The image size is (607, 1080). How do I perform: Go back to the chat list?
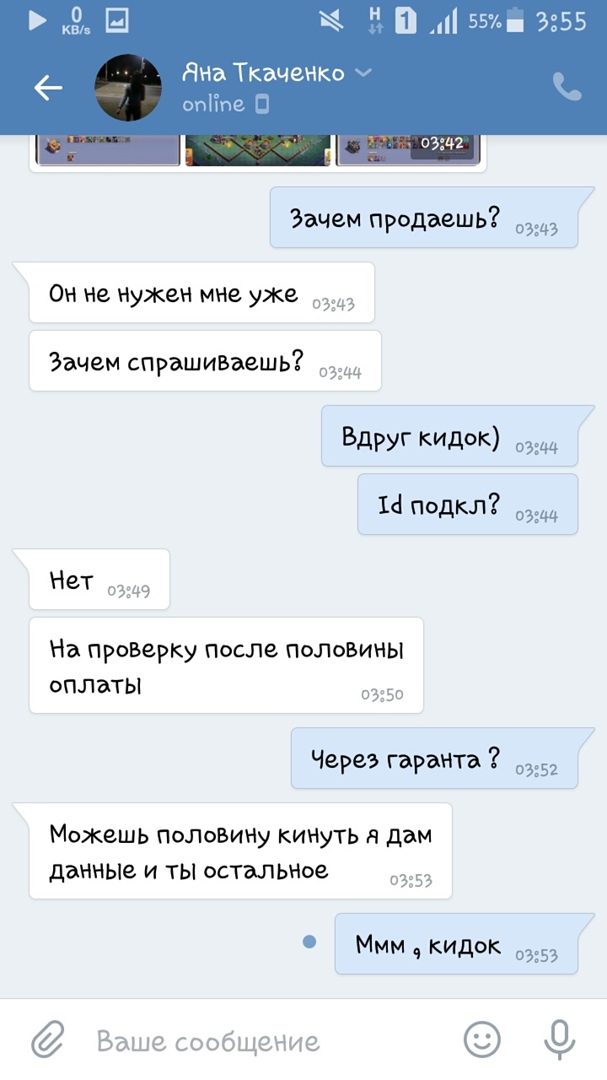47,88
